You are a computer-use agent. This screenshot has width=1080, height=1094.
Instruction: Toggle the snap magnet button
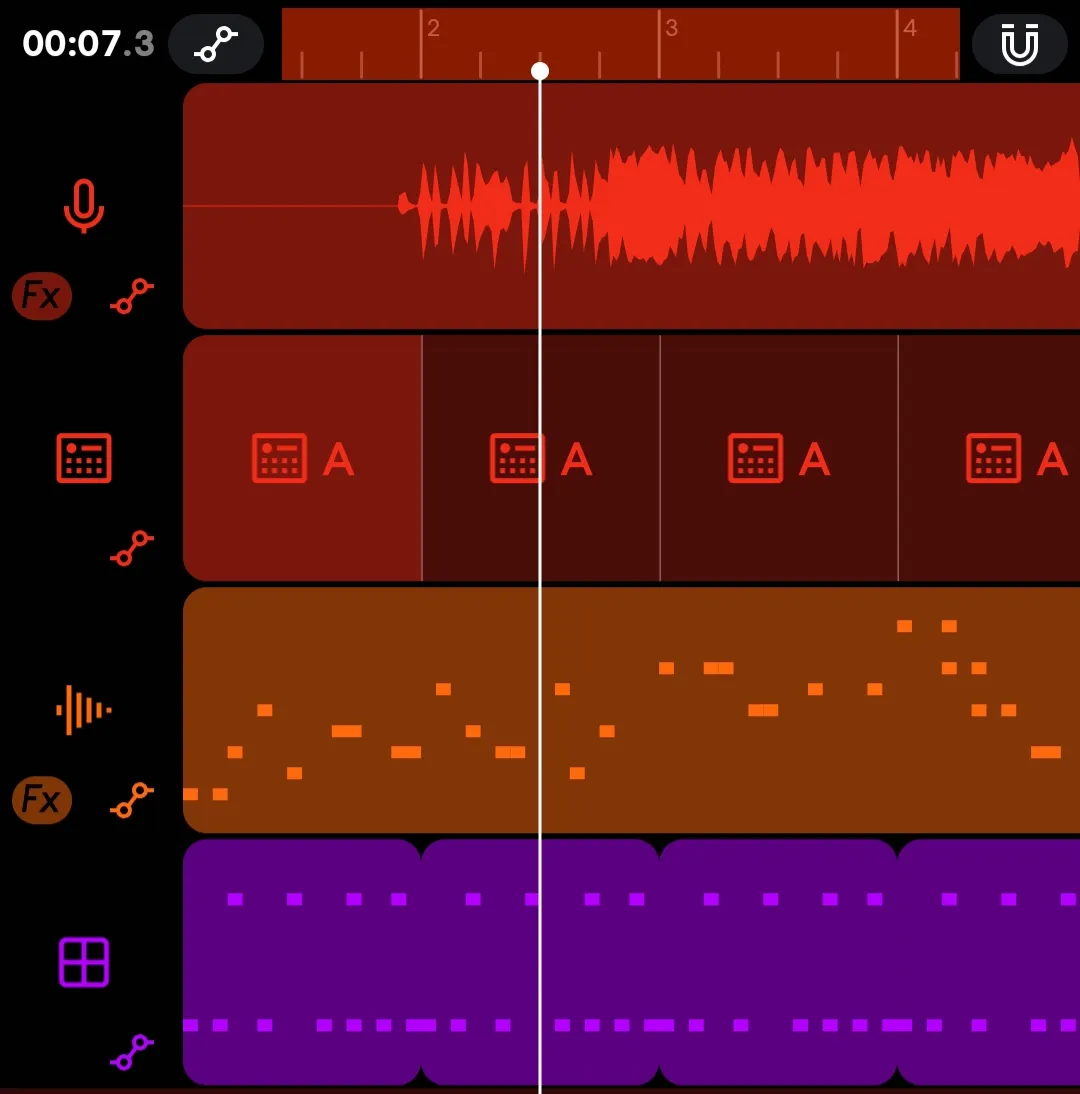(1020, 44)
